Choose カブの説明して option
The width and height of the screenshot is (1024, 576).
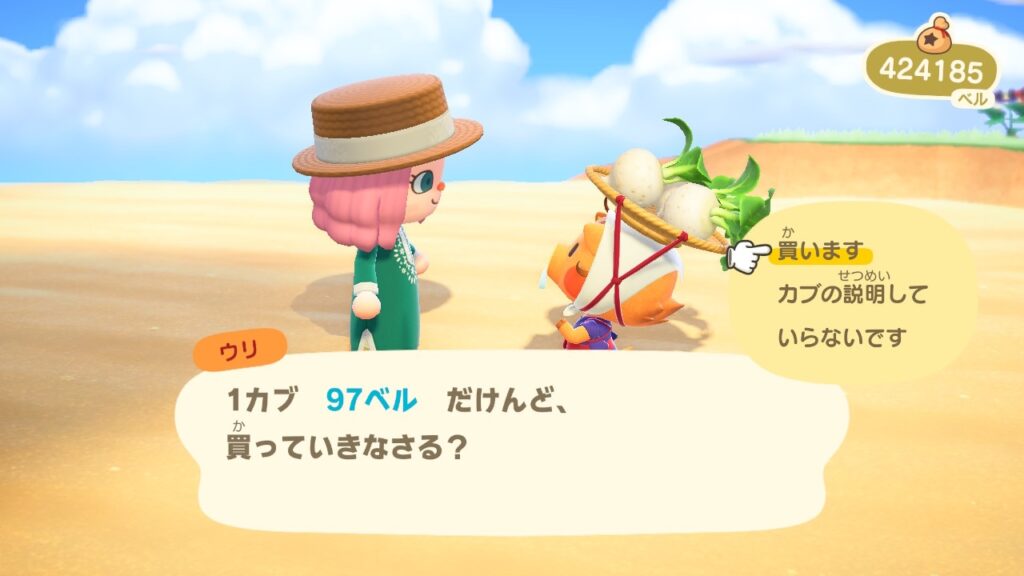point(853,296)
